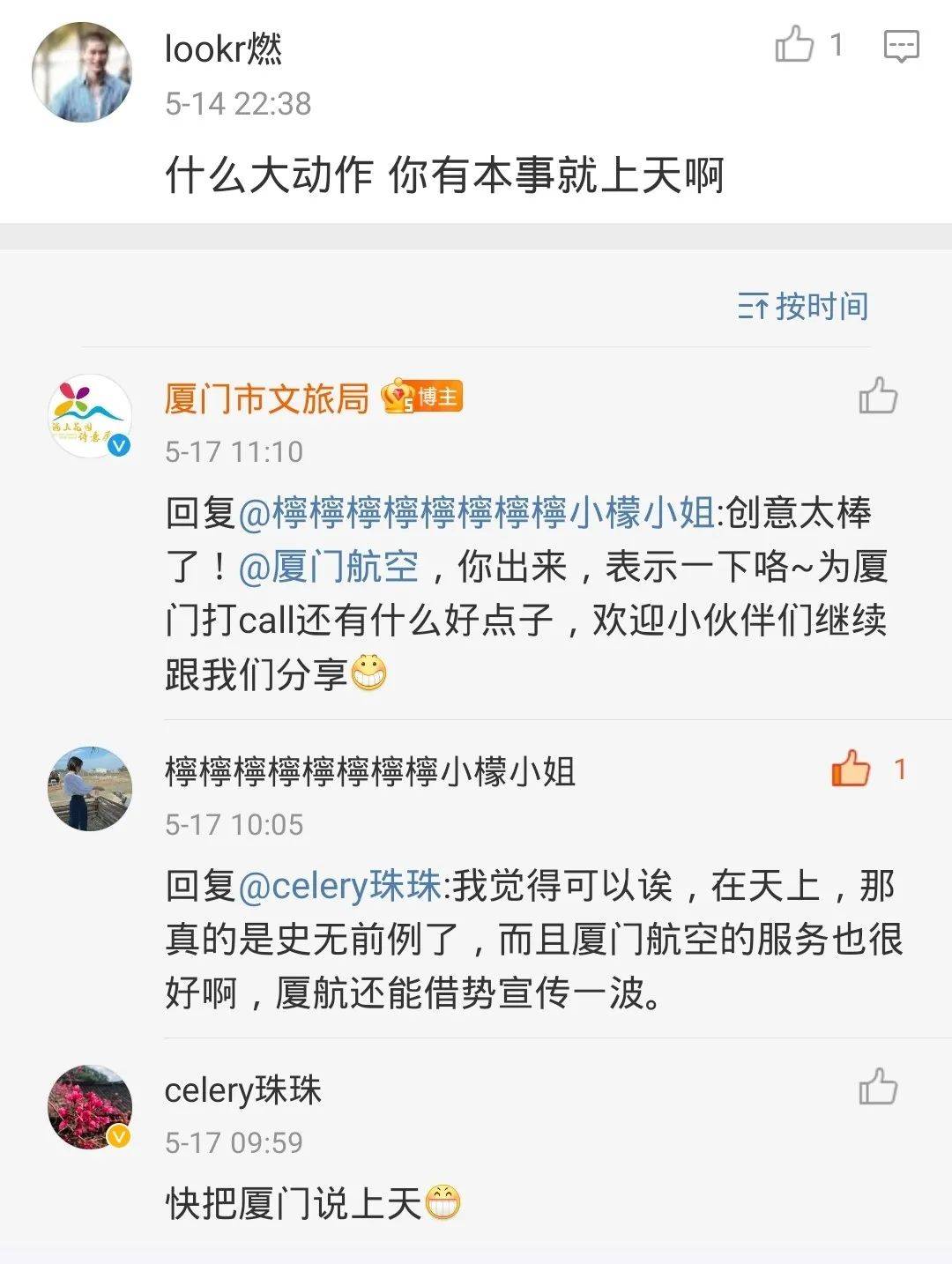952x1264 pixels.
Task: Like celery珠珠's comment
Action: click(878, 1087)
